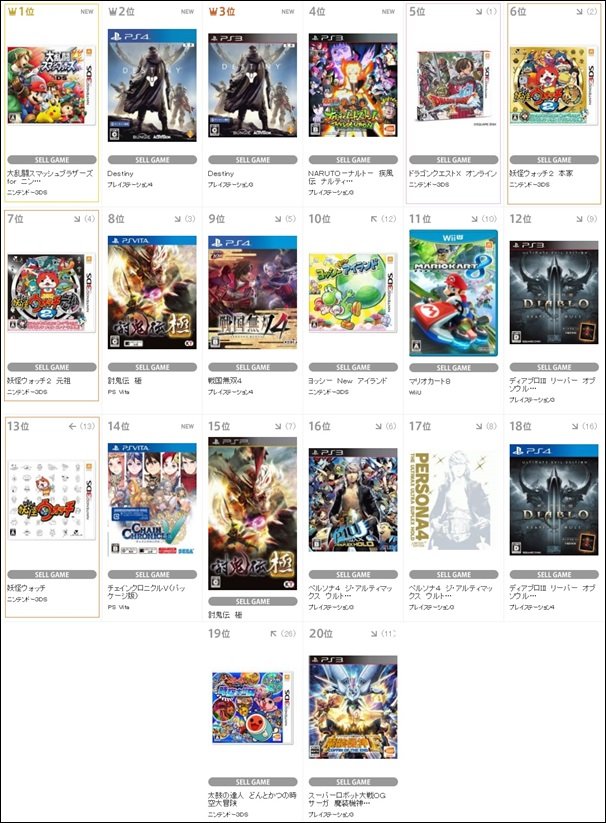Image resolution: width=606 pixels, height=823 pixels.
Task: Tap SELL GAME for the rank 12 PS3 ディアブロIII
Action: click(553, 367)
